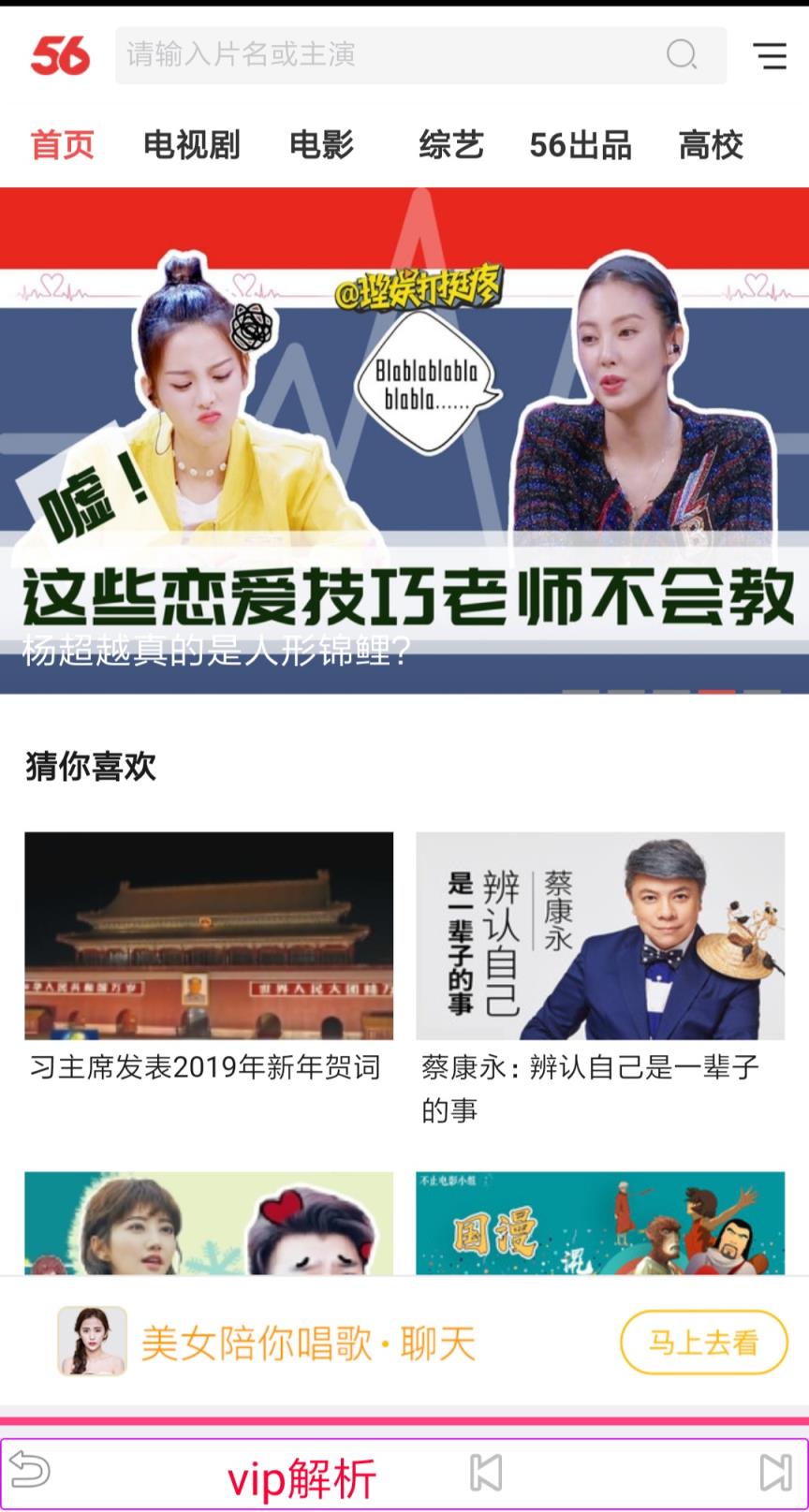Open the 56出品 tab
The image size is (809, 1512).
click(580, 145)
